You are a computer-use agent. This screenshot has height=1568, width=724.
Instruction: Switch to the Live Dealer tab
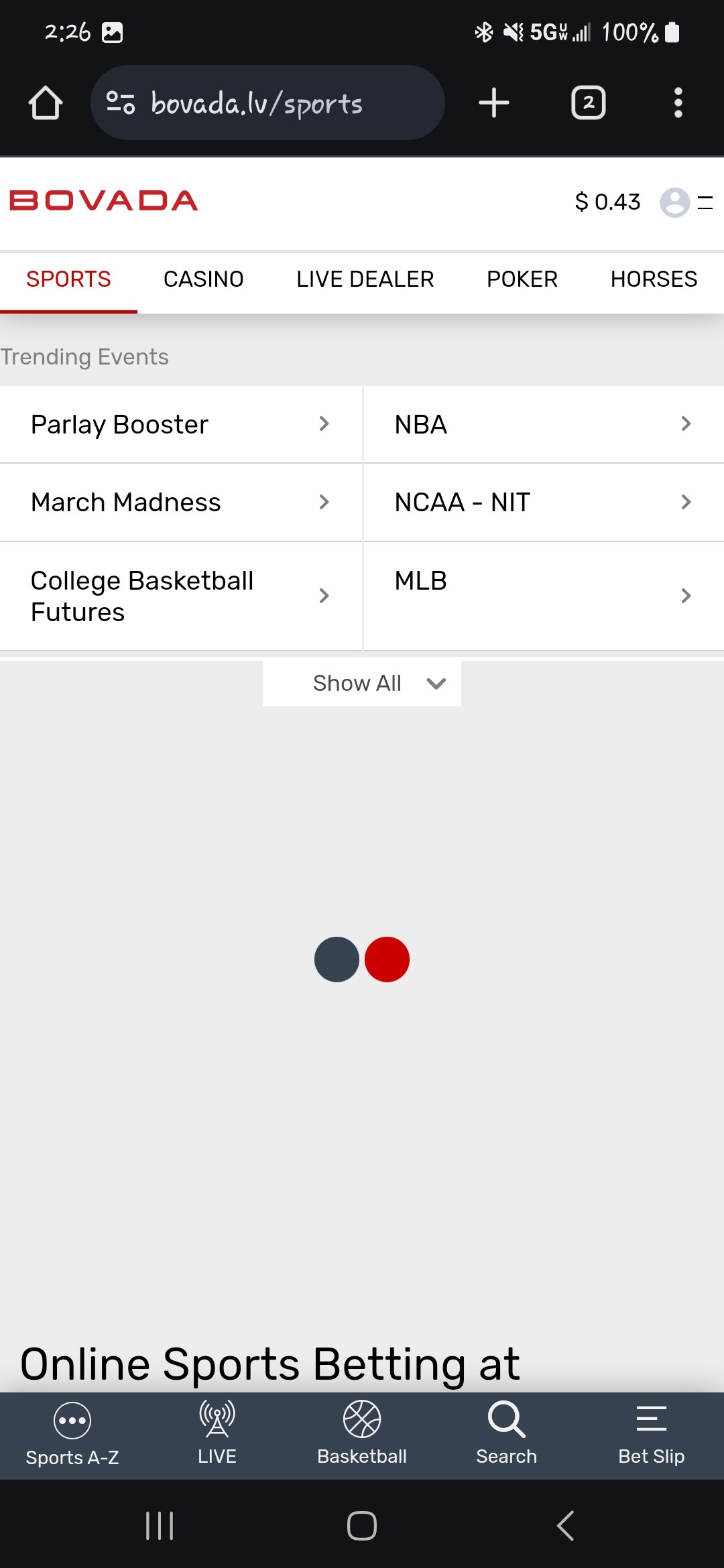click(365, 279)
